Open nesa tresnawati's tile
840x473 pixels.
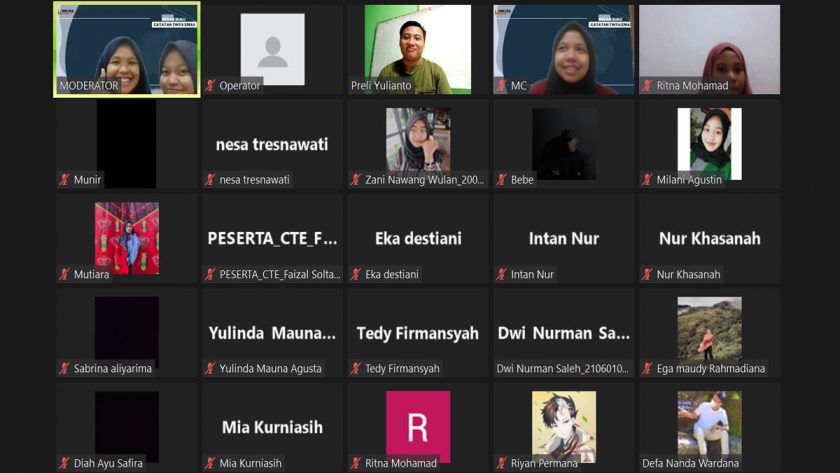coord(272,144)
